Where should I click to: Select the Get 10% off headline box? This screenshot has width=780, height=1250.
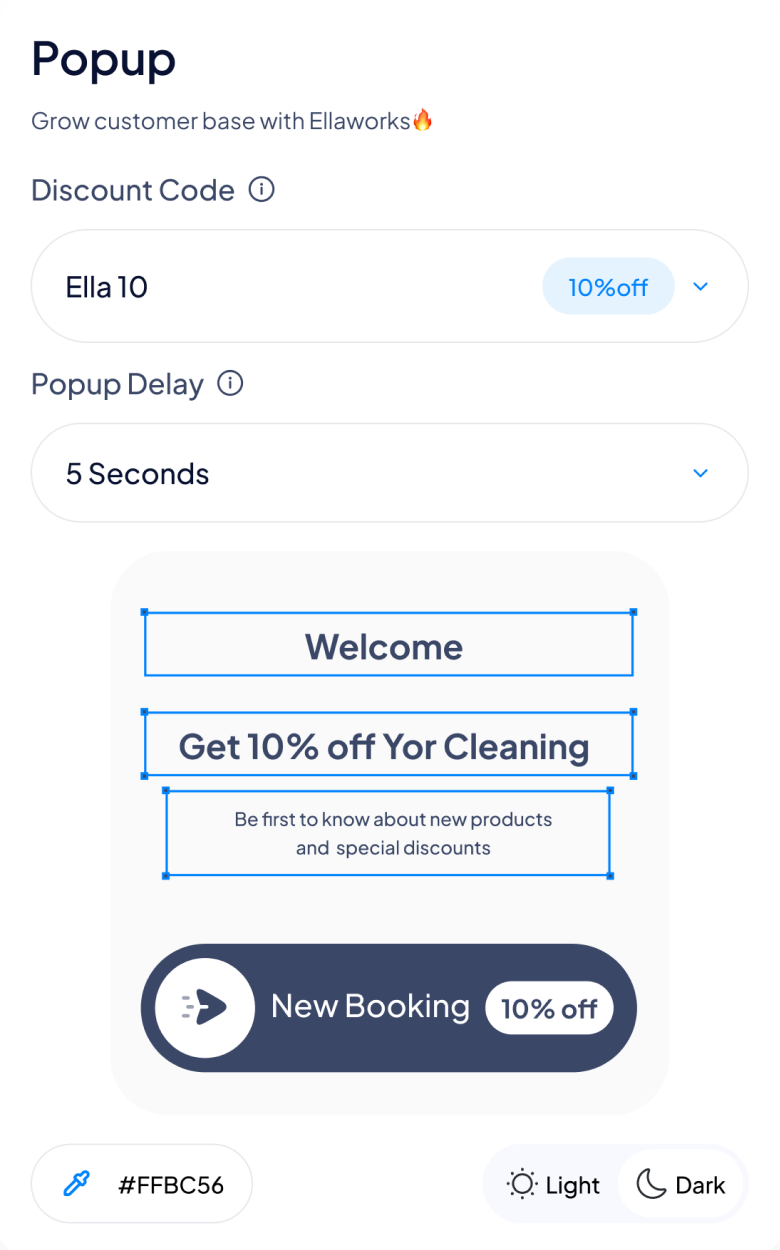[388, 745]
